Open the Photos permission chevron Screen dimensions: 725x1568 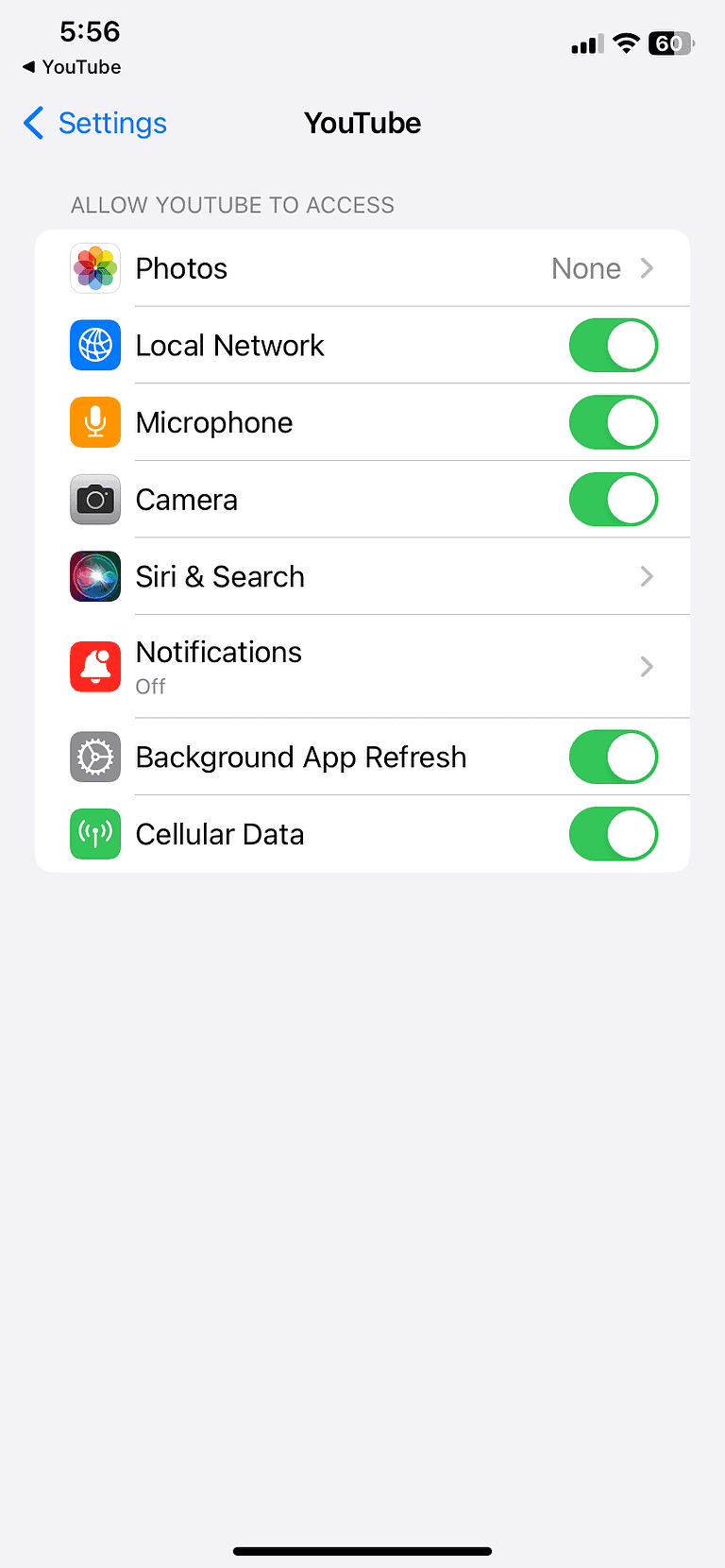pyautogui.click(x=647, y=268)
